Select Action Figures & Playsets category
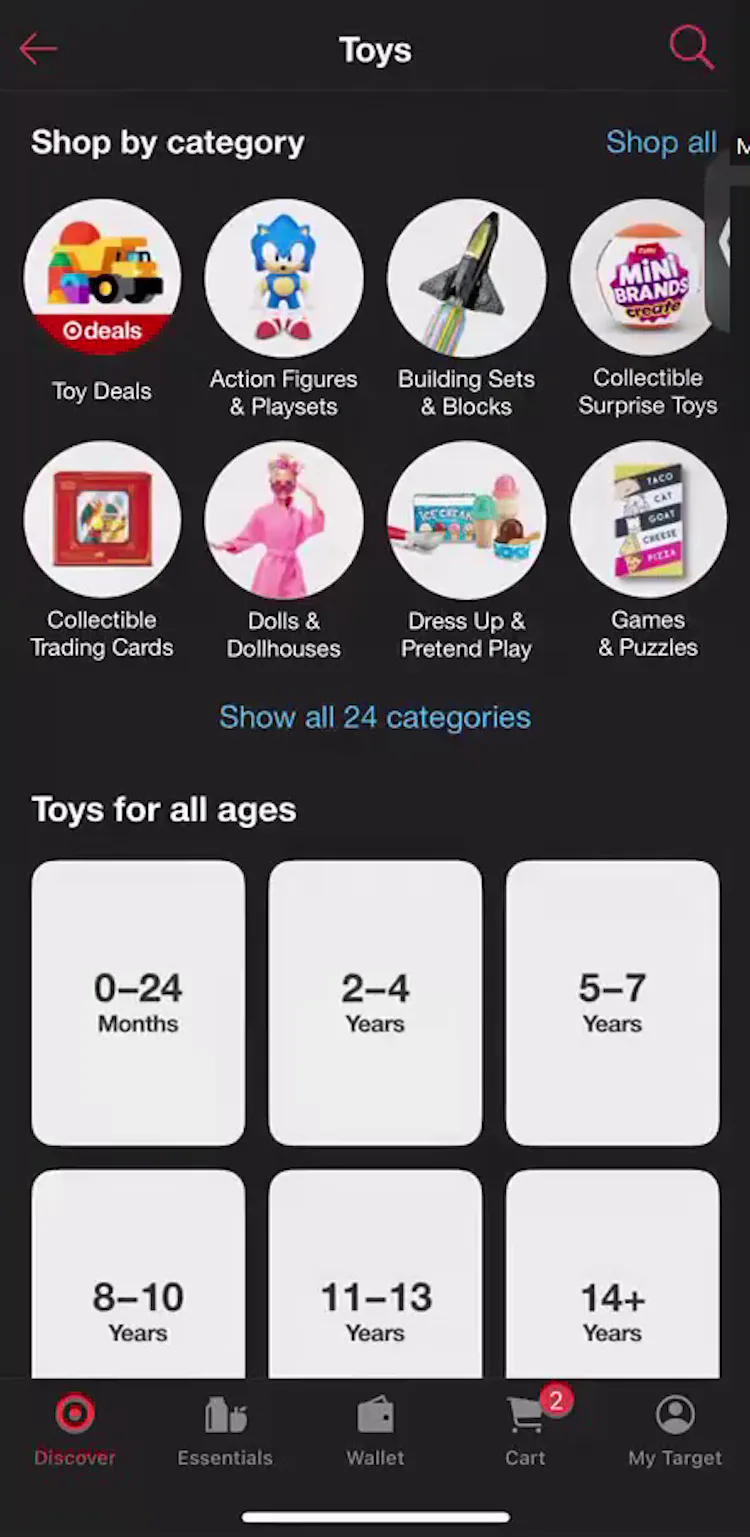The width and height of the screenshot is (750, 1537). tap(284, 278)
